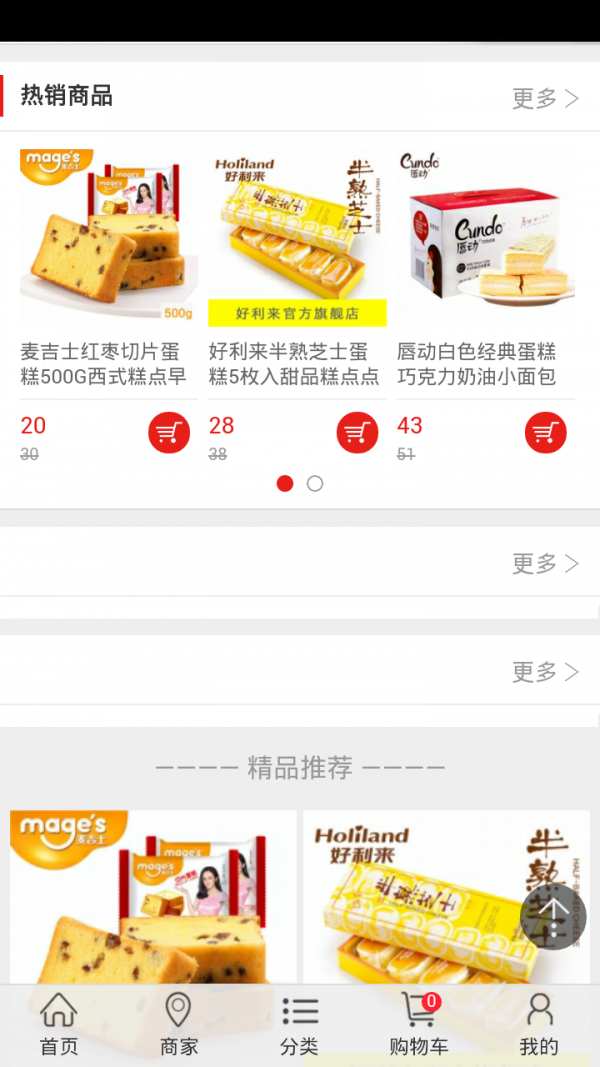Viewport: 600px width, 1067px height.
Task: Open 更多 link beside 热销商品
Action: 545,98
